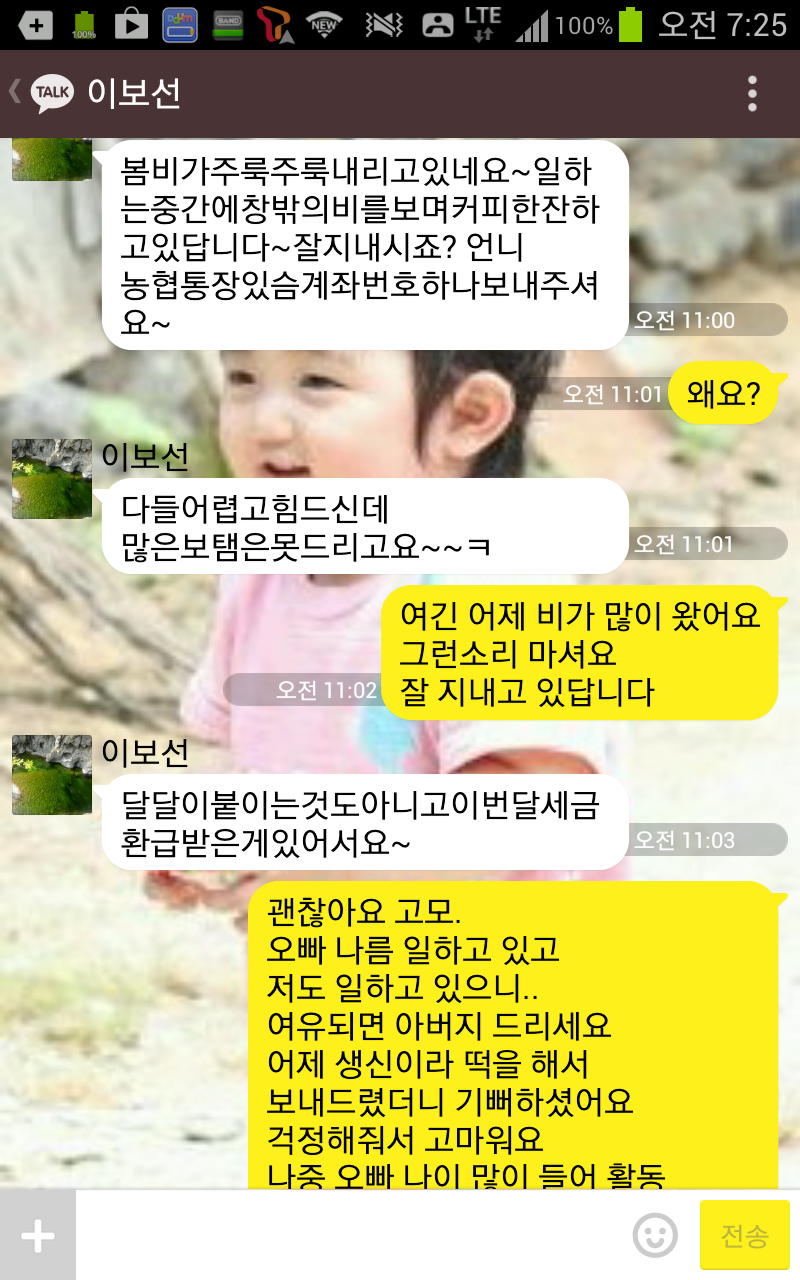The height and width of the screenshot is (1280, 800).
Task: Open 이보선's profile picture at 11:01
Action: (x=52, y=479)
